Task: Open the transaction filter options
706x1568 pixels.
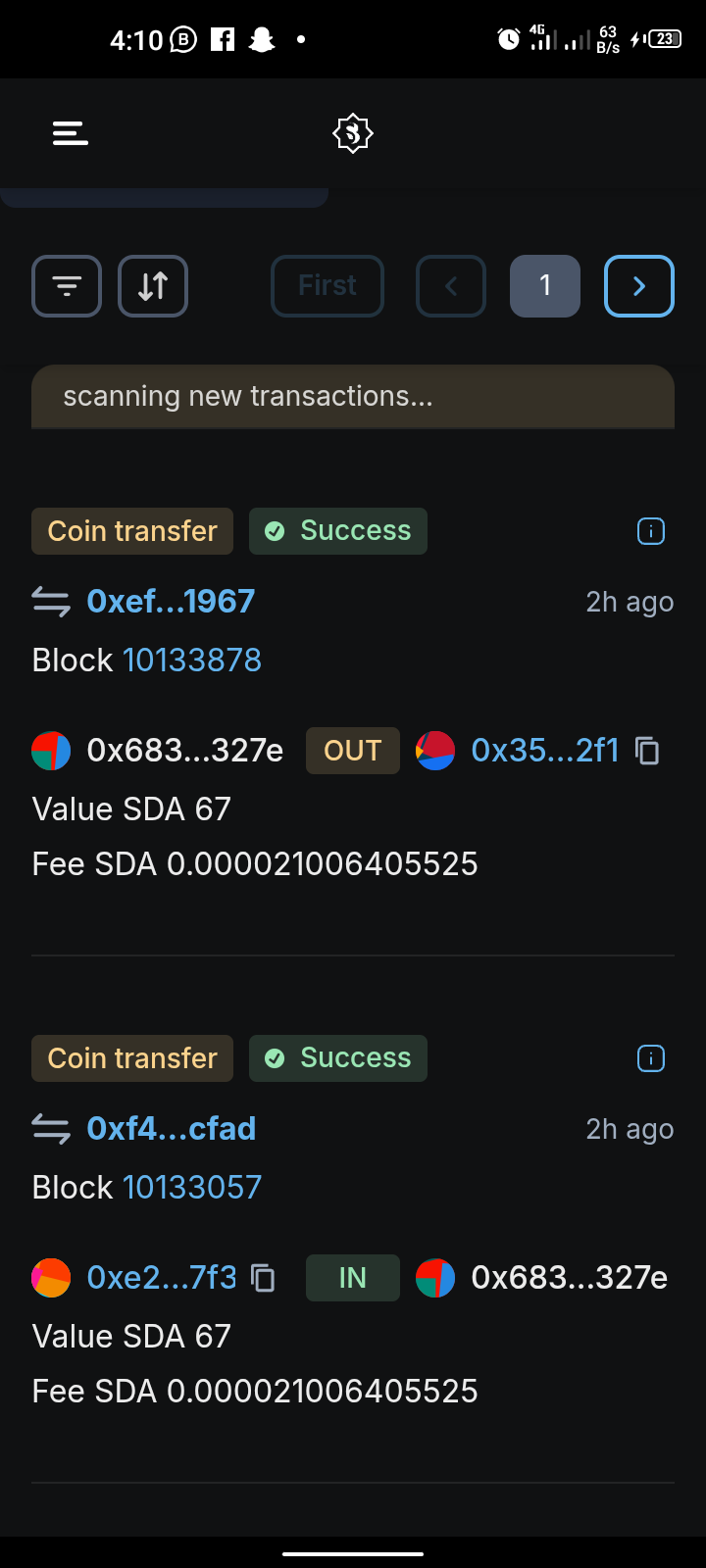Action: (x=67, y=286)
